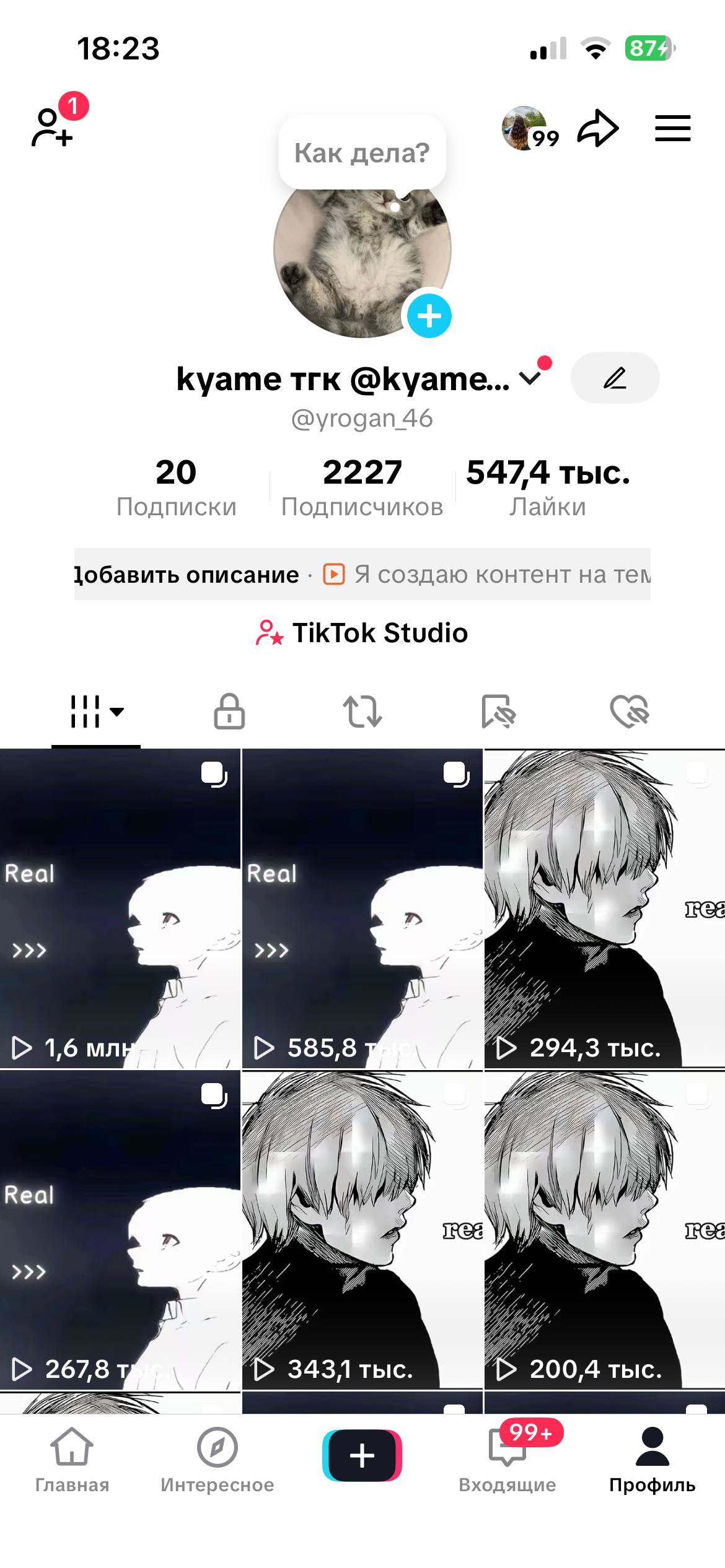Open the video with 294,3 тыс. views
725x1568 pixels.
tap(604, 908)
